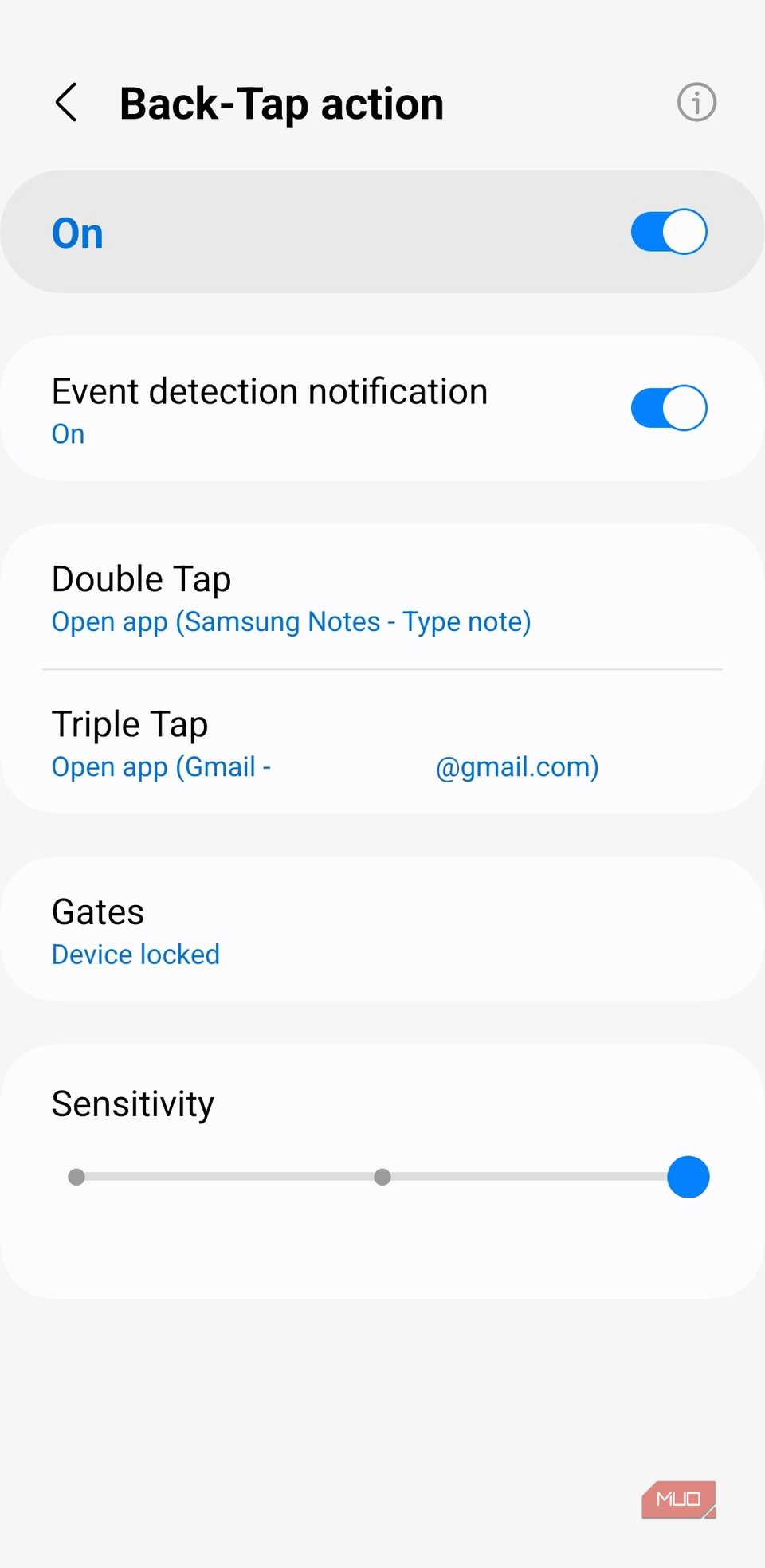Viewport: 765px width, 1568px height.
Task: Click the MUO watermark logo
Action: pyautogui.click(x=678, y=1498)
